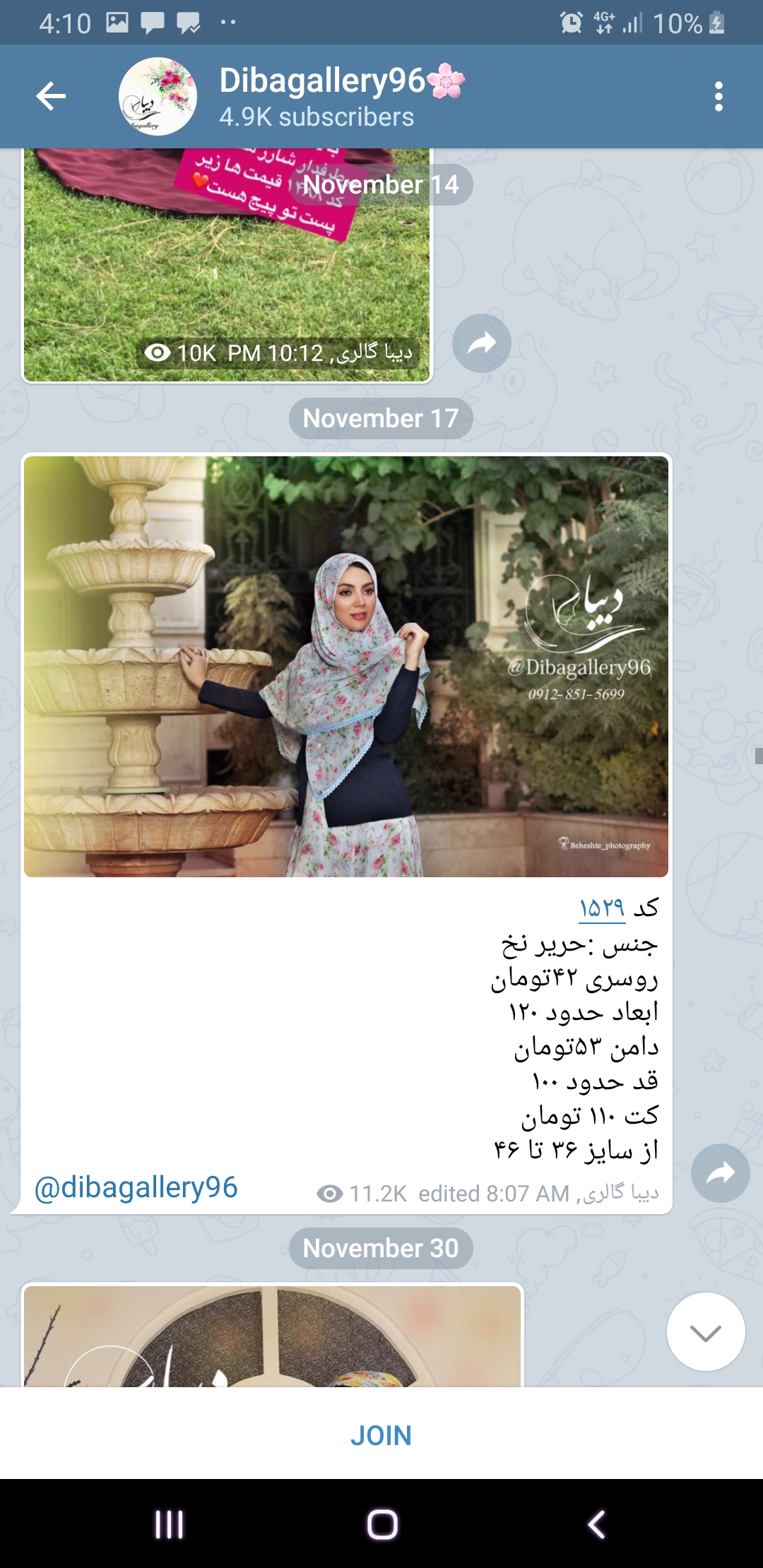Forward the November 17 scarf post
The height and width of the screenshot is (1568, 763).
coord(720,1173)
